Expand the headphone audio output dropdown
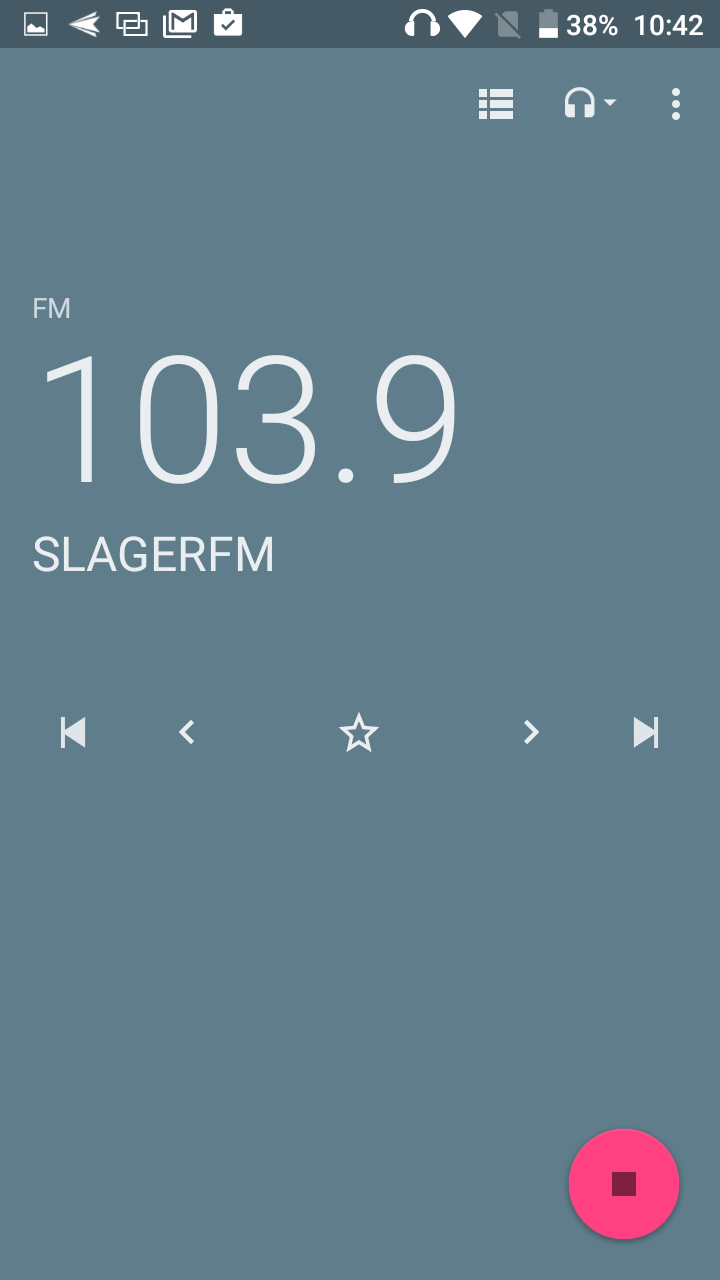Screen dimensions: 720x1280 point(590,104)
